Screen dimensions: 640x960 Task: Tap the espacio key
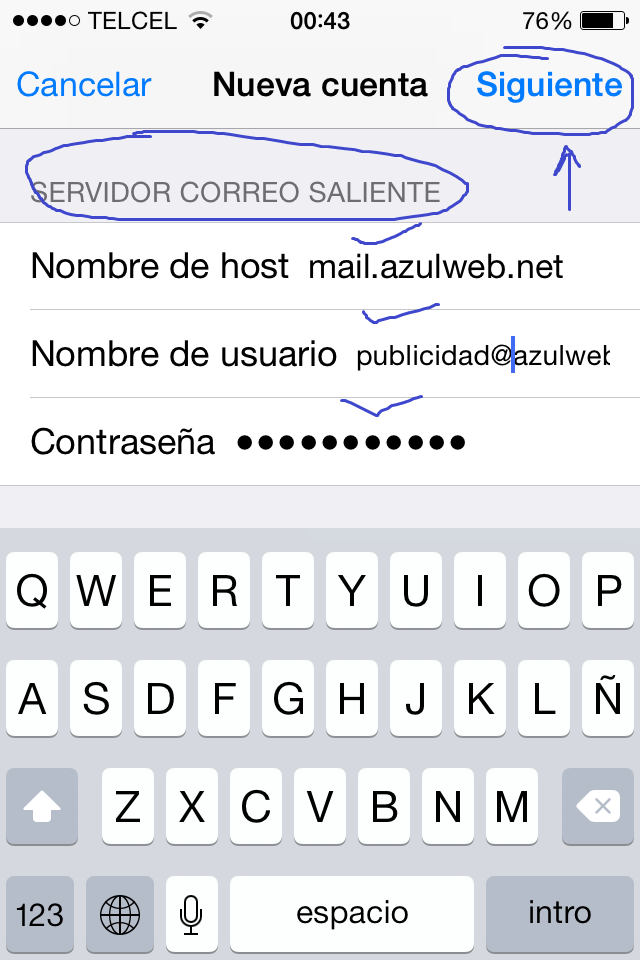352,913
